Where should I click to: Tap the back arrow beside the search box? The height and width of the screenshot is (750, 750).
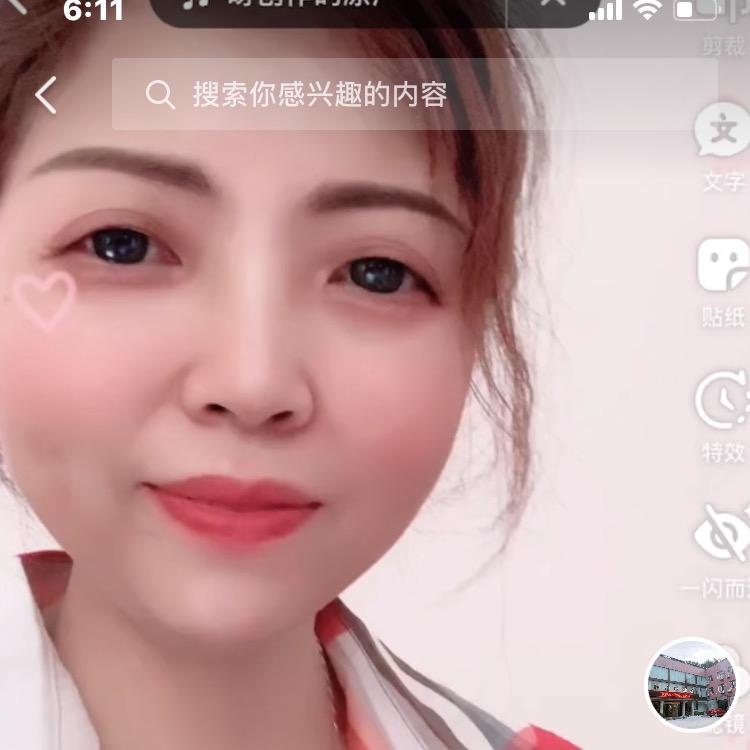click(46, 95)
